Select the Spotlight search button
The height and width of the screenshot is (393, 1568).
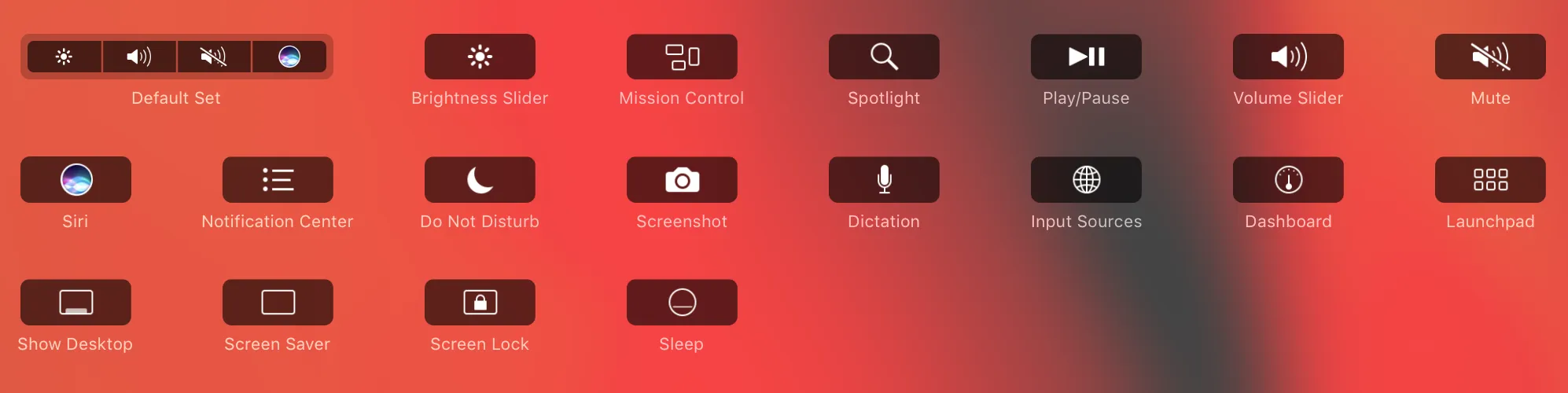884,57
